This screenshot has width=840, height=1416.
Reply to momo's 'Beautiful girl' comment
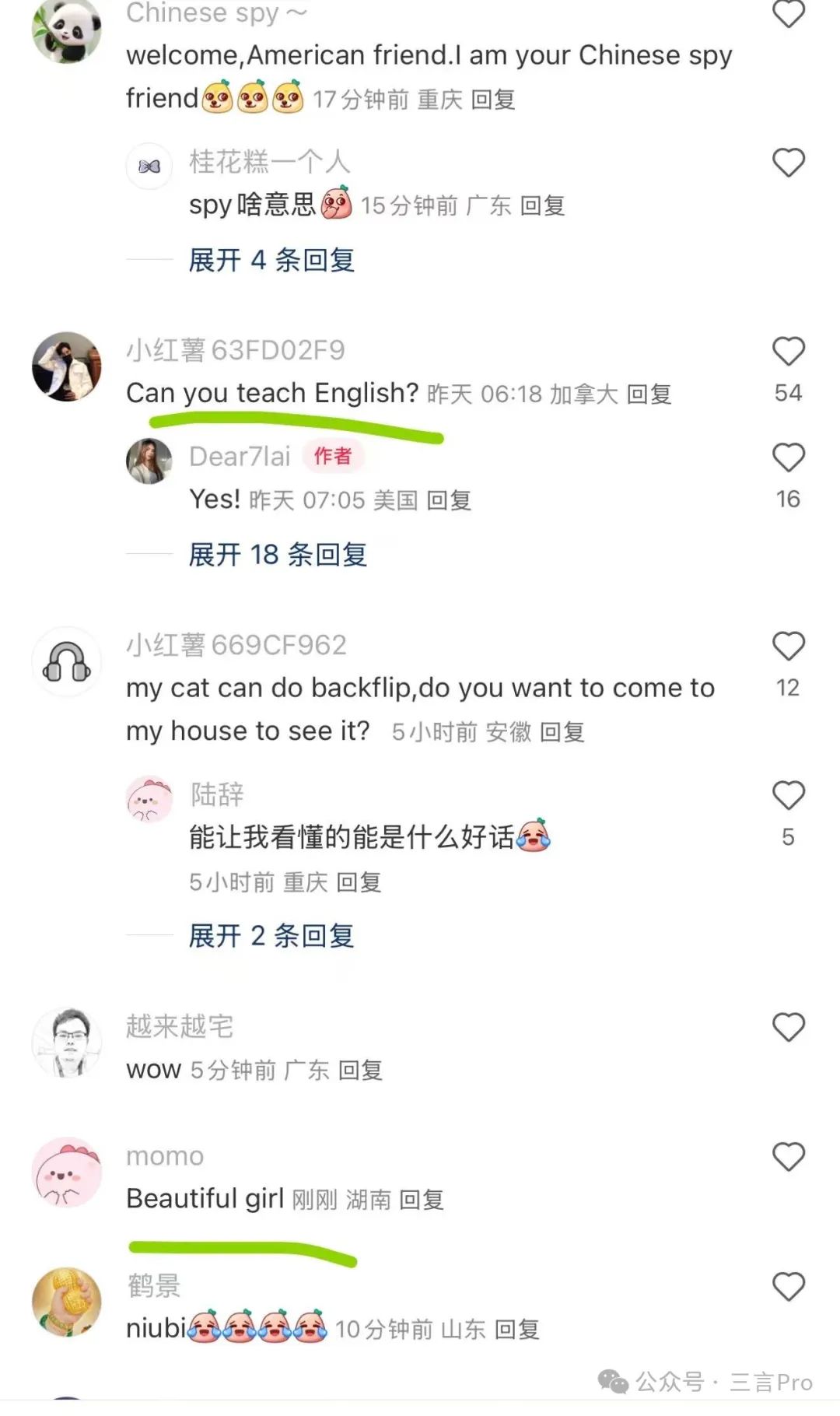click(x=421, y=1200)
